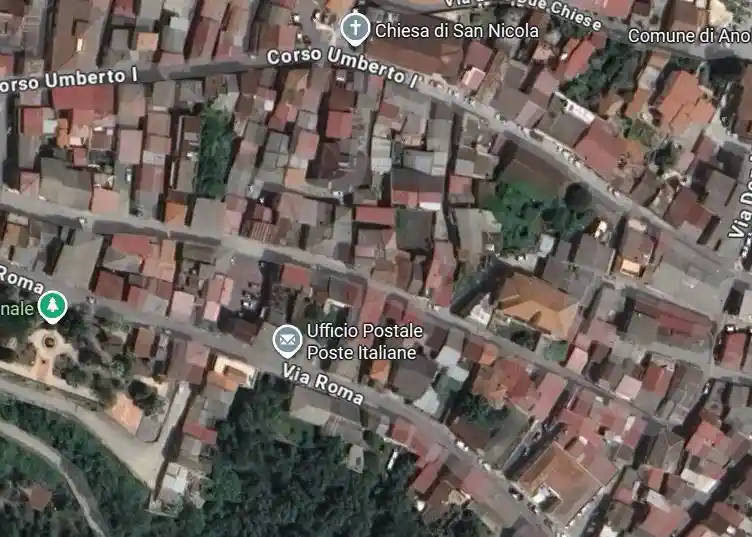Tap the green park pin near Via Roma
Viewport: 752px width, 537px height.
(51, 305)
